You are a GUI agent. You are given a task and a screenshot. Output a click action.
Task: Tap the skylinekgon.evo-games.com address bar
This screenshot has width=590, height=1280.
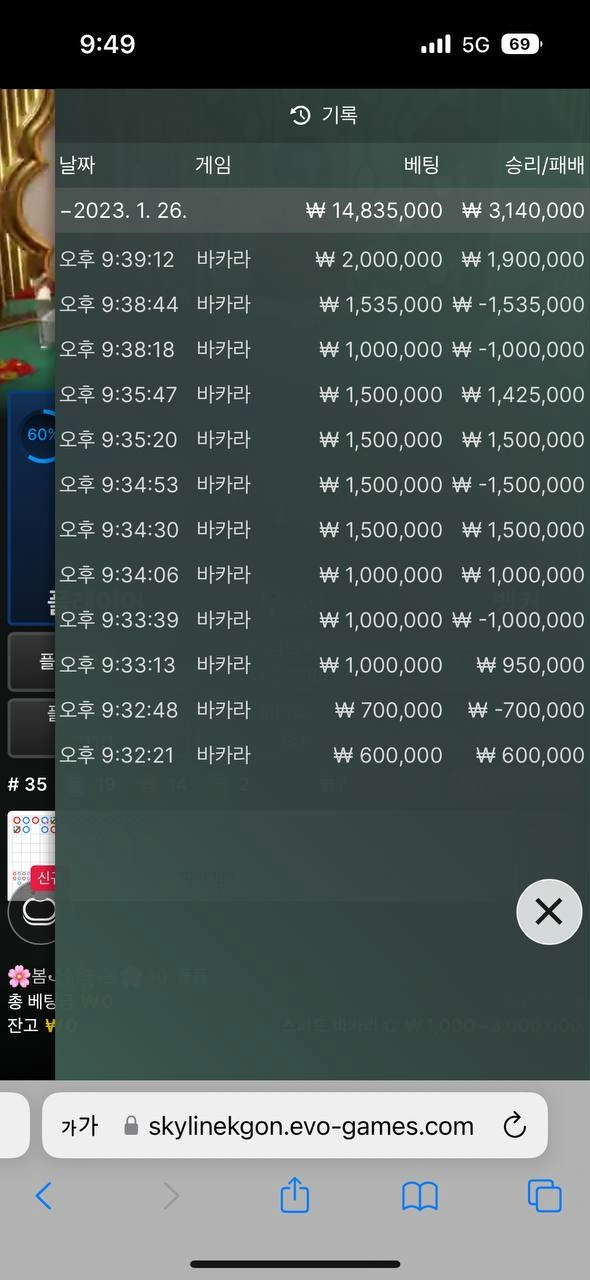pos(310,1126)
